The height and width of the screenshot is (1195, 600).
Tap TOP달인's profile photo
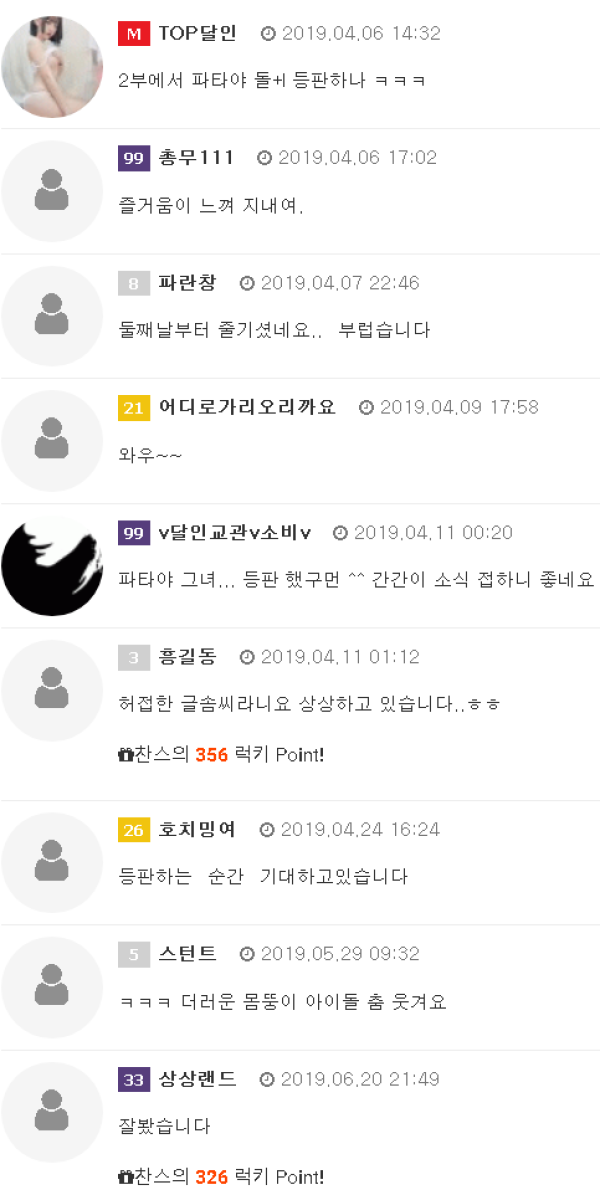(x=52, y=66)
